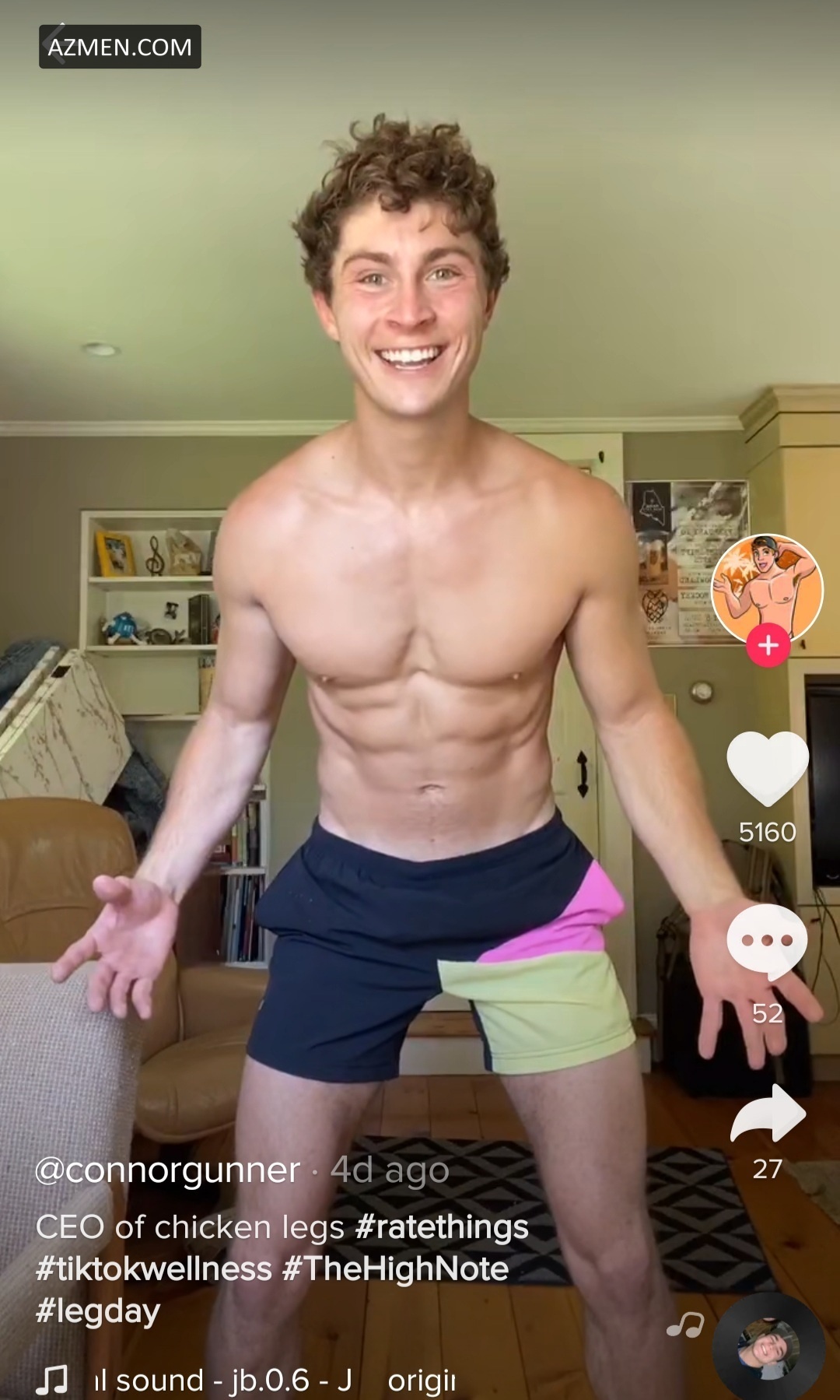Follow the creator with the plus badge

tap(768, 645)
